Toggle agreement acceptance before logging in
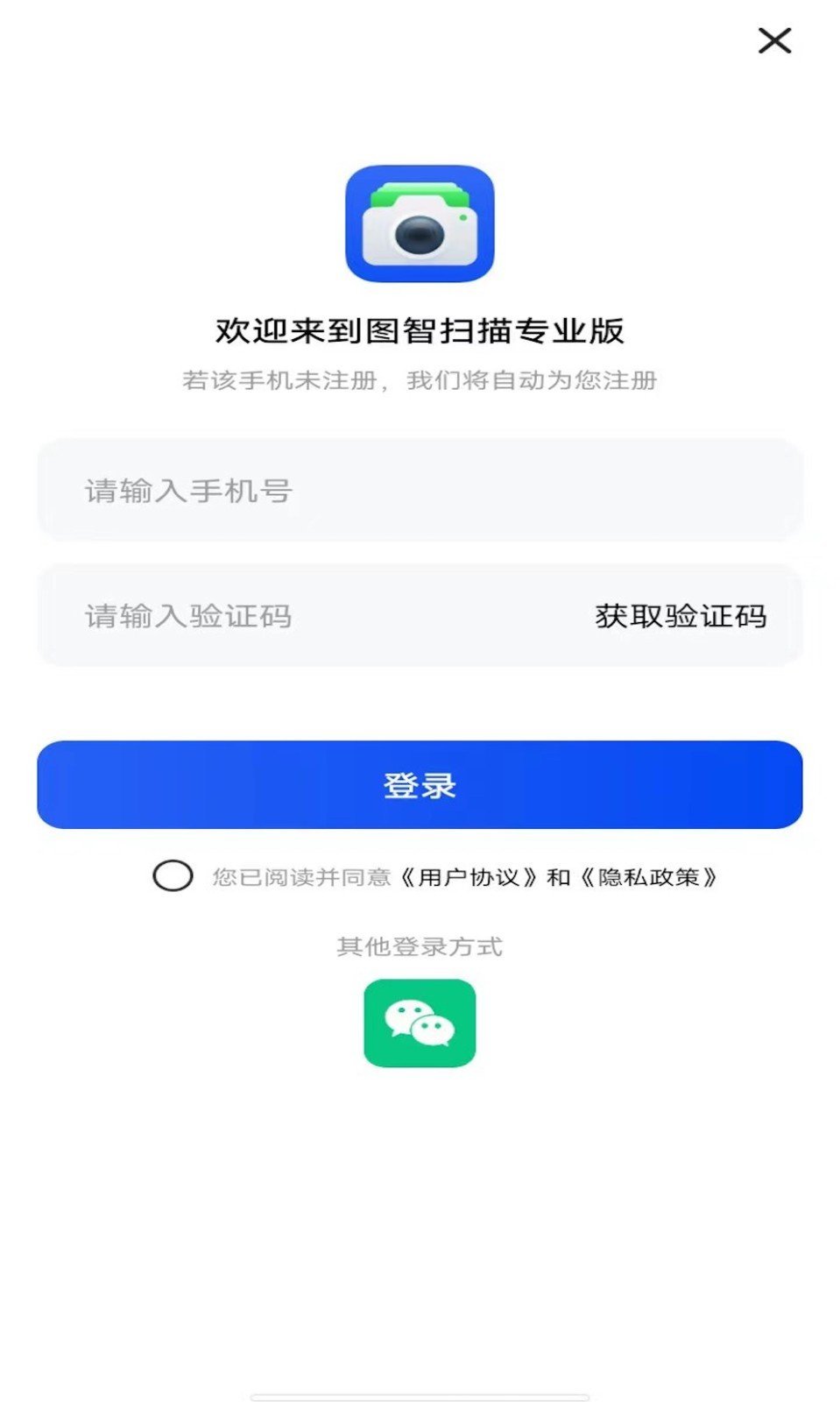Screen dimensions: 840x1402 (172, 875)
